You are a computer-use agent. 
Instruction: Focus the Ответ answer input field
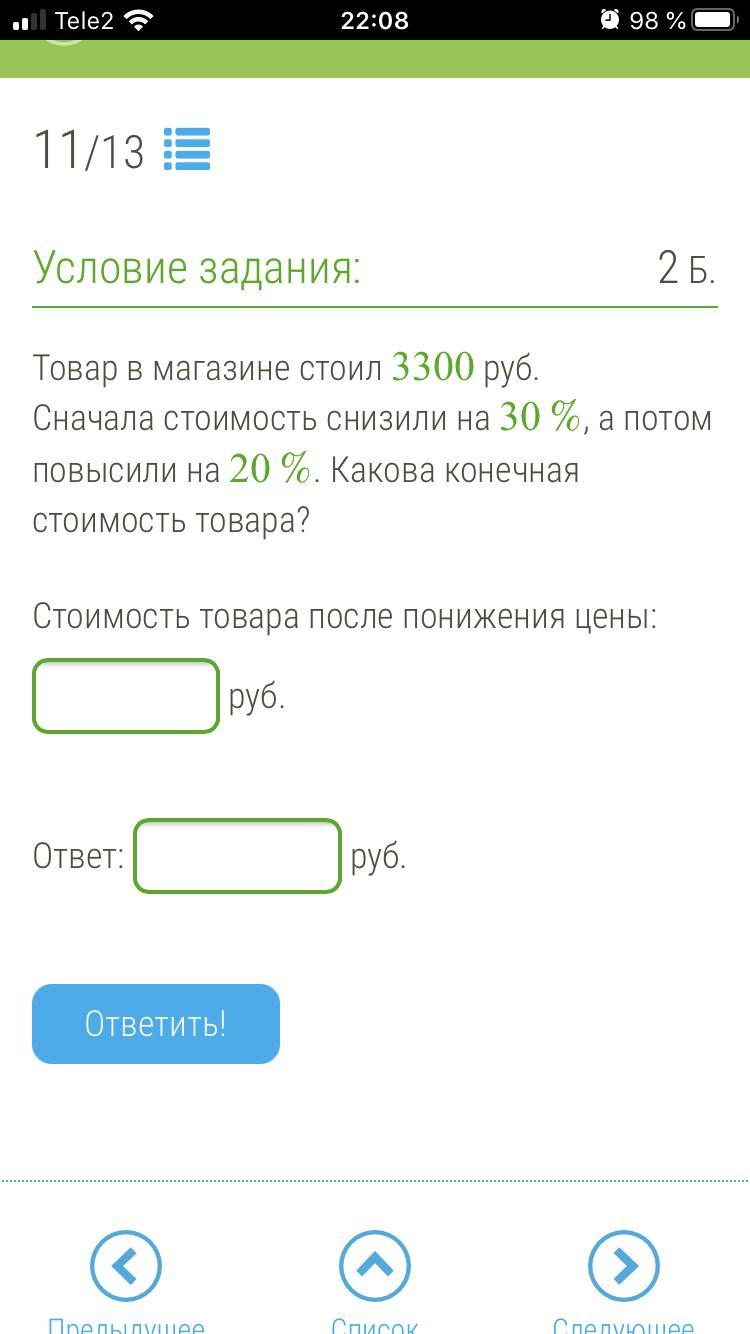point(238,856)
